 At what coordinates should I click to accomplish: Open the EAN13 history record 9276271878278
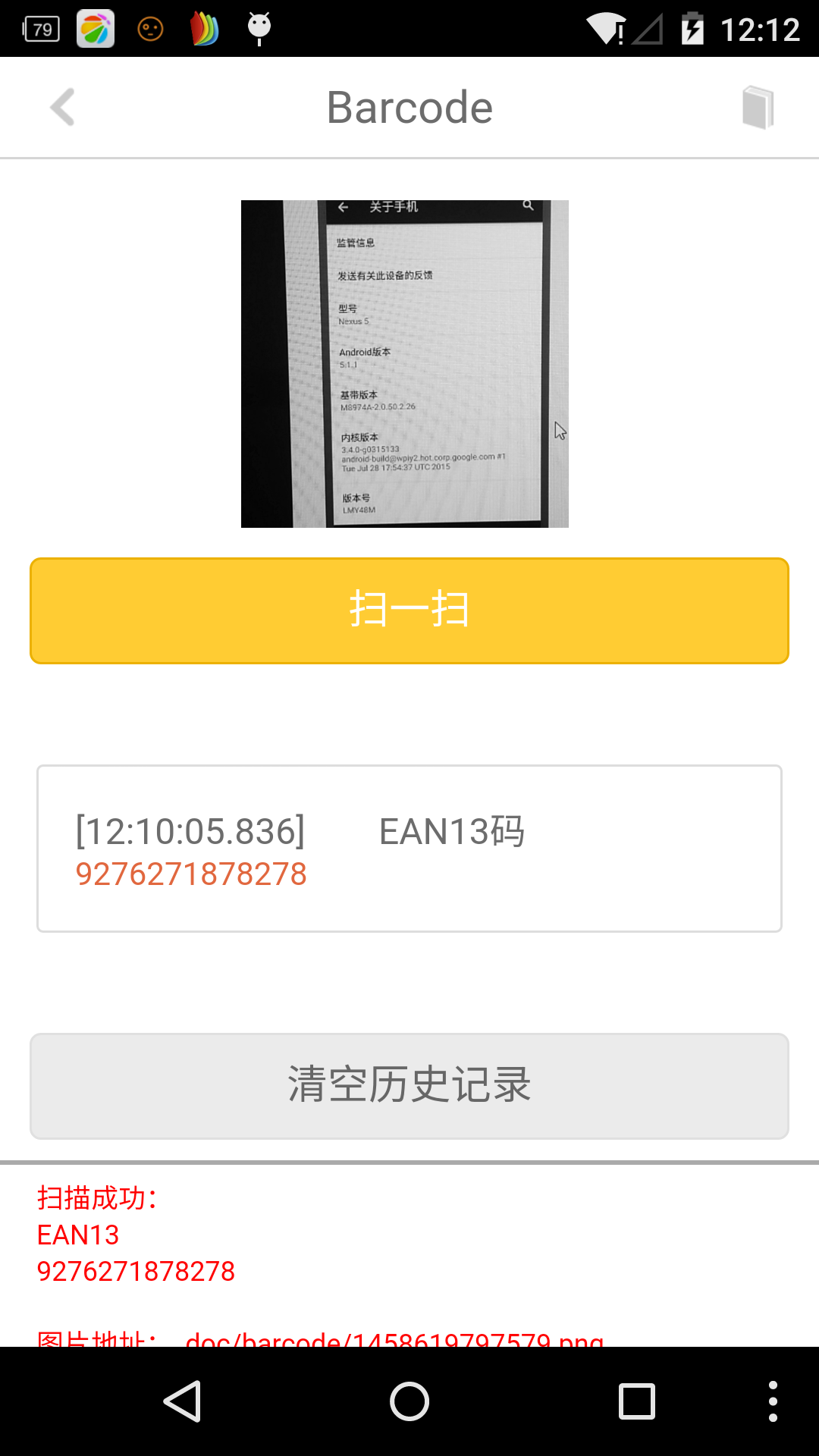click(409, 849)
